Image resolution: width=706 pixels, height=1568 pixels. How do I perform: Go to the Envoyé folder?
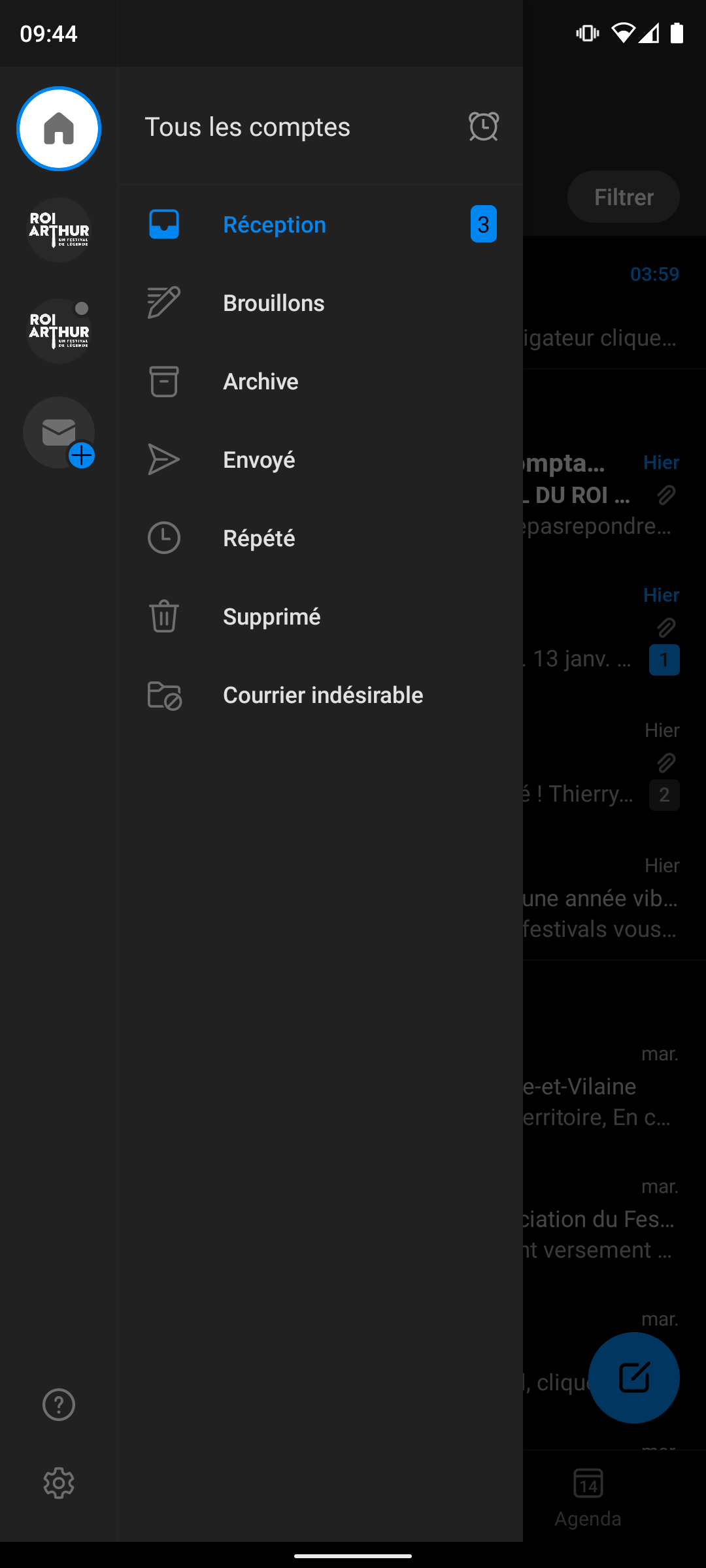259,460
